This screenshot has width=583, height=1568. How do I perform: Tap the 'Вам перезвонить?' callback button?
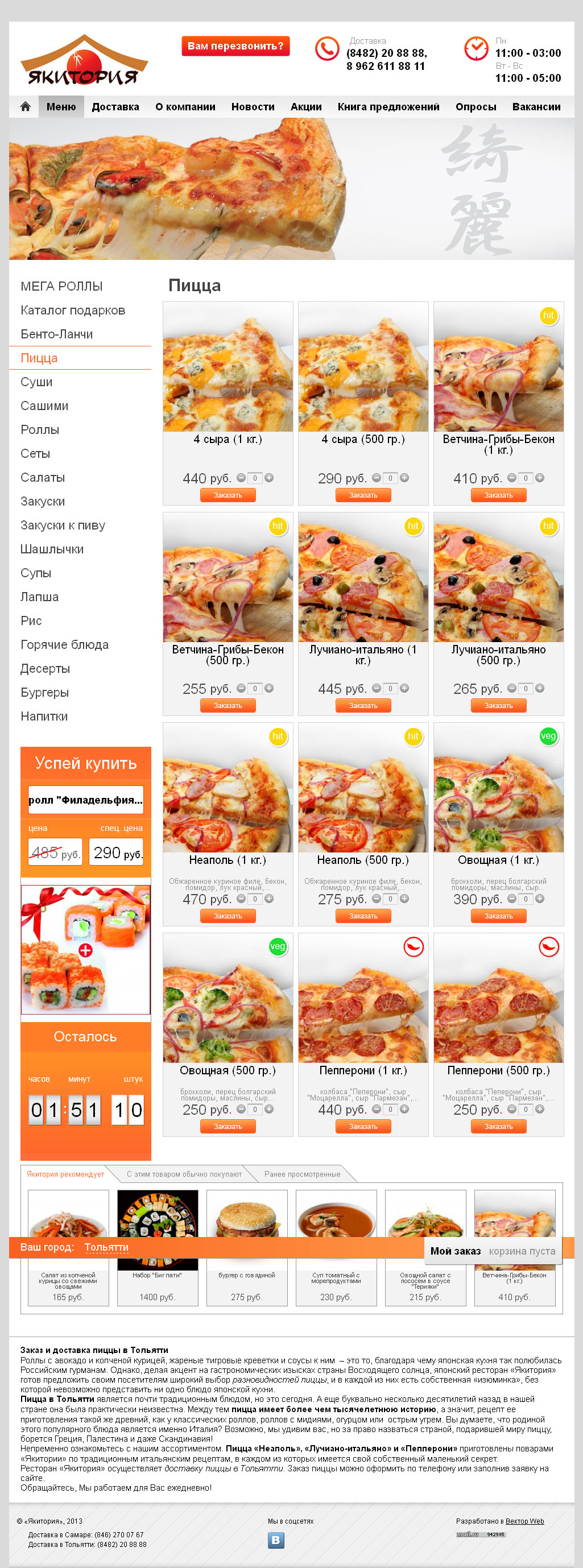tap(235, 46)
